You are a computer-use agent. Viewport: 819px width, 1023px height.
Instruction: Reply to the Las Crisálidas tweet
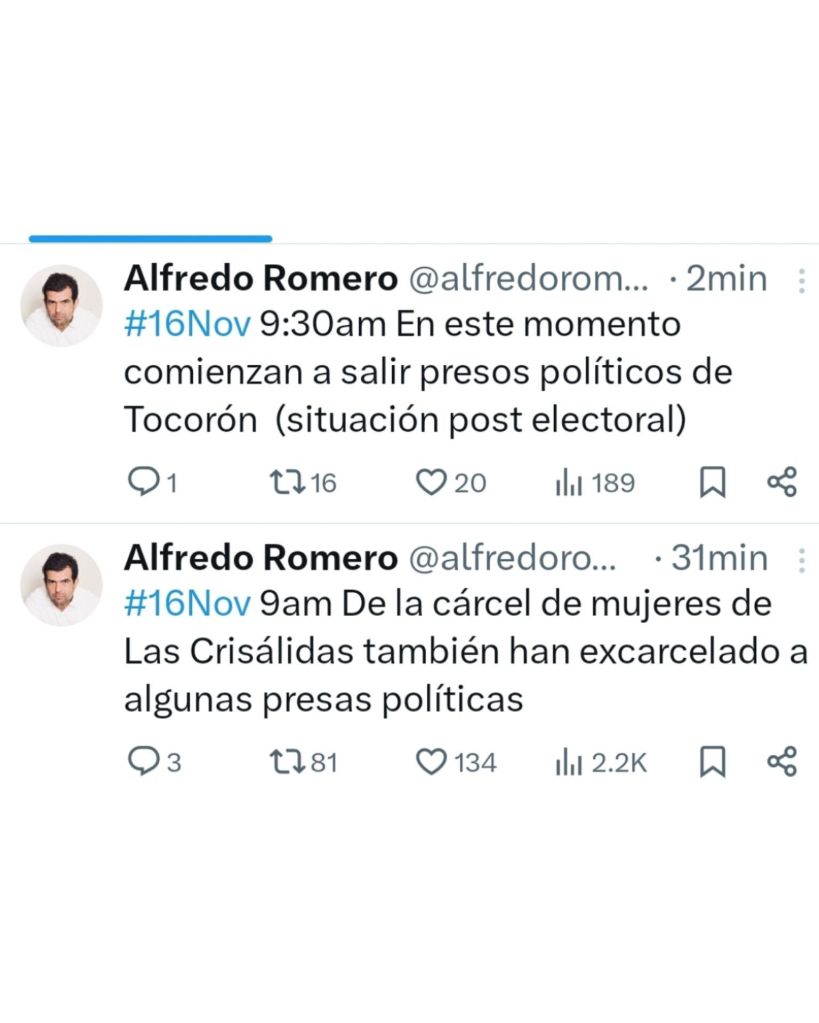coord(145,763)
